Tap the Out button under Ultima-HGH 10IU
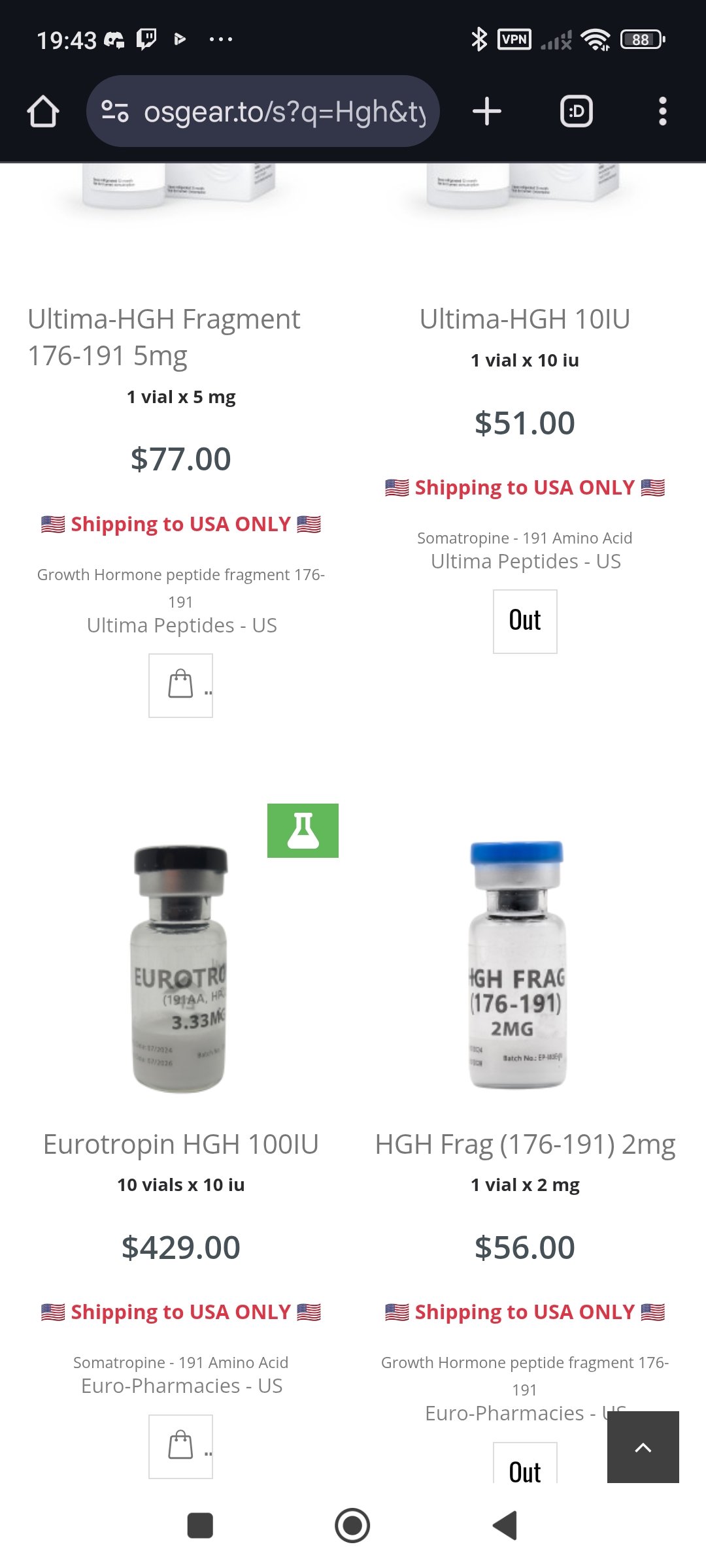This screenshot has width=706, height=1568. (524, 621)
